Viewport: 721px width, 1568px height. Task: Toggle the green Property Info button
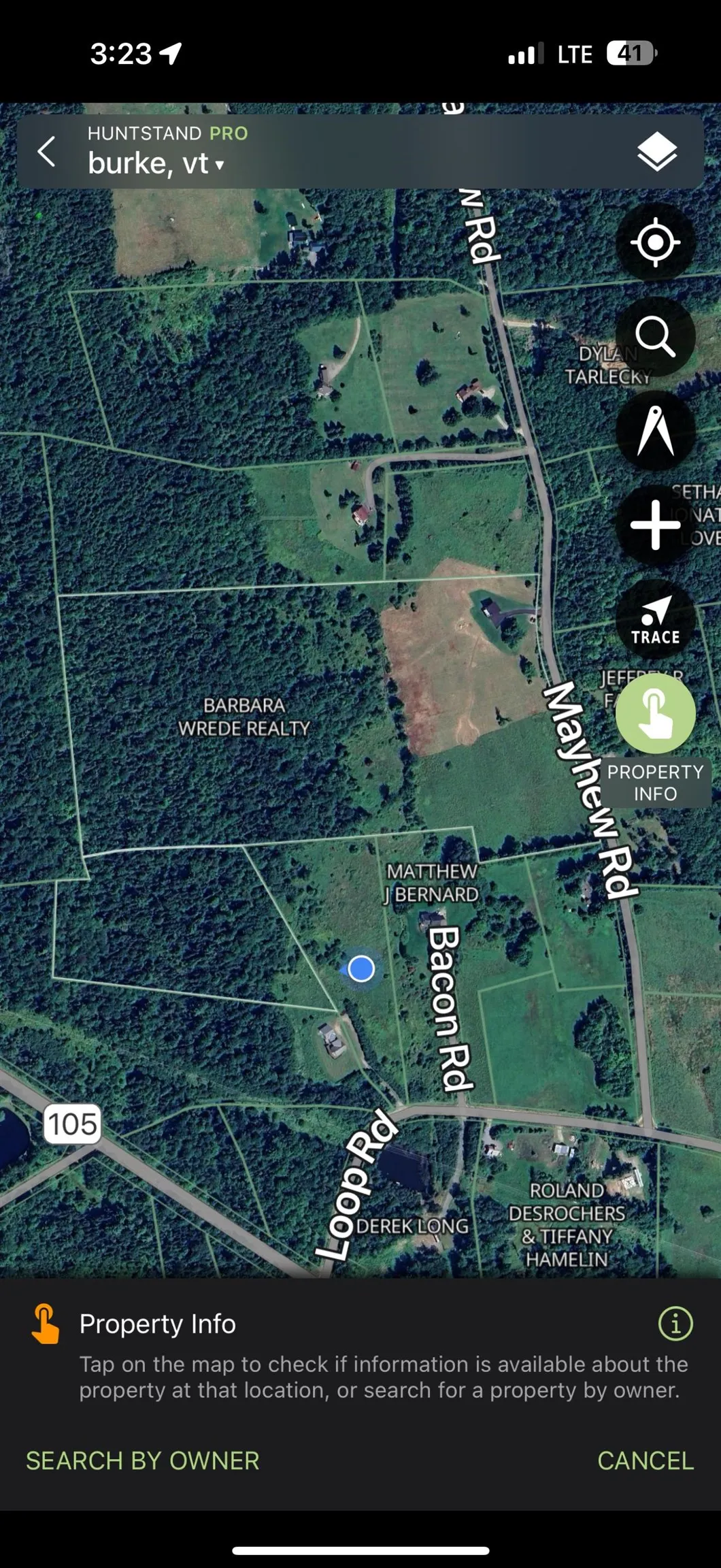[655, 714]
